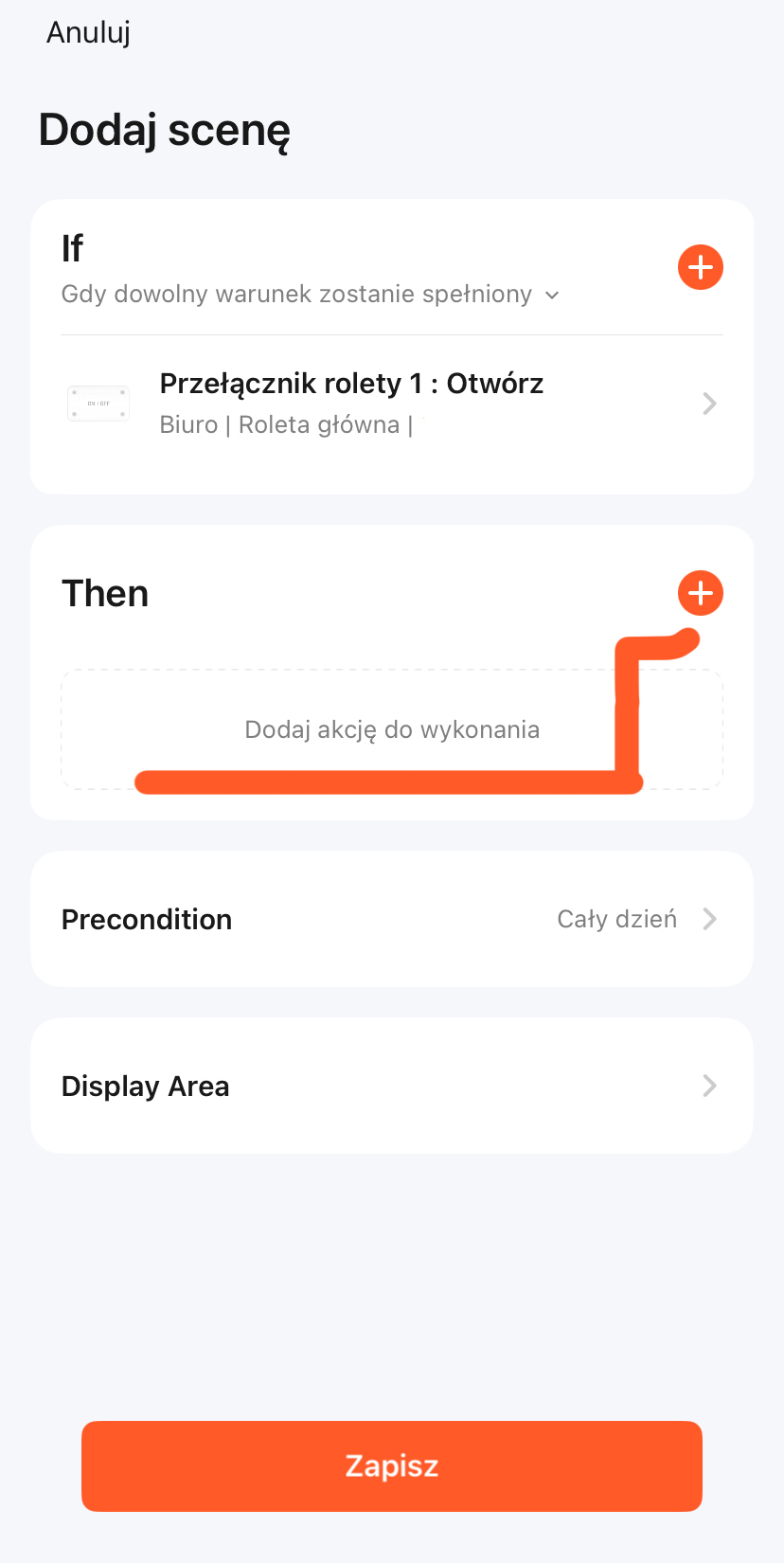This screenshot has width=784, height=1563.
Task: Expand the 'Gdy dowolny warunek zostanie spełniony' dropdown
Action: [x=311, y=295]
